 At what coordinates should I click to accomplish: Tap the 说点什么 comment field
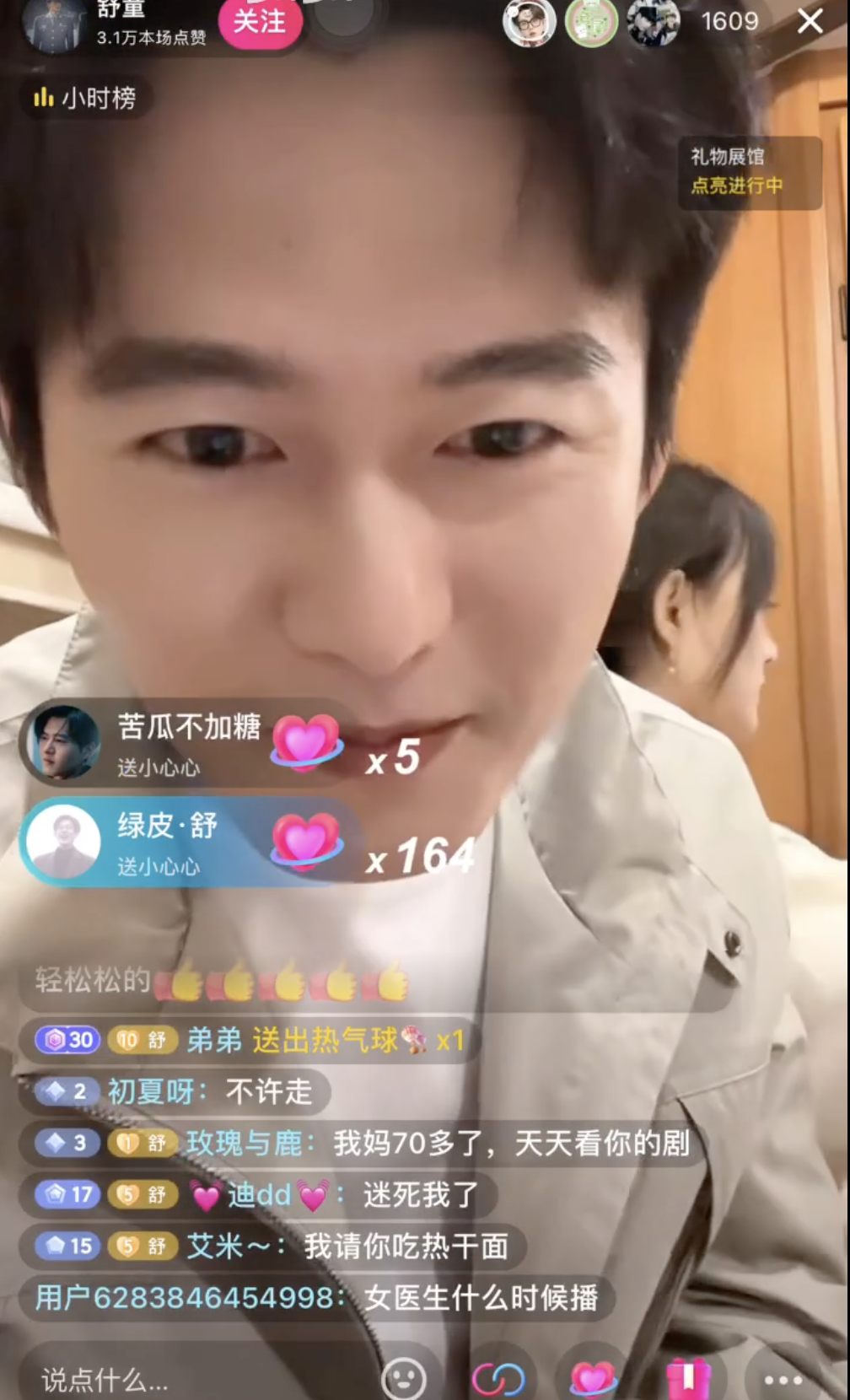[x=194, y=1380]
